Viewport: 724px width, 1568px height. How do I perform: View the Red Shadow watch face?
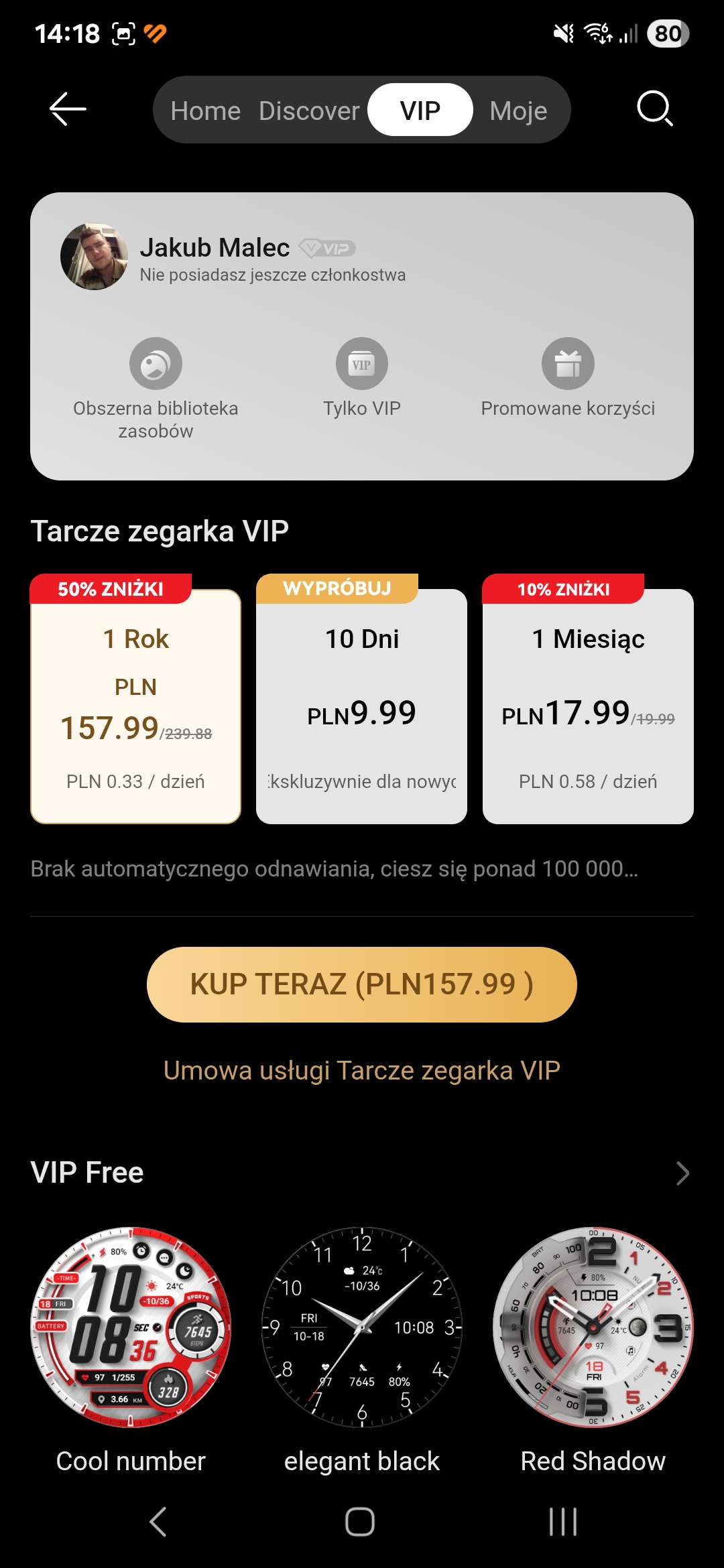pos(593,1327)
